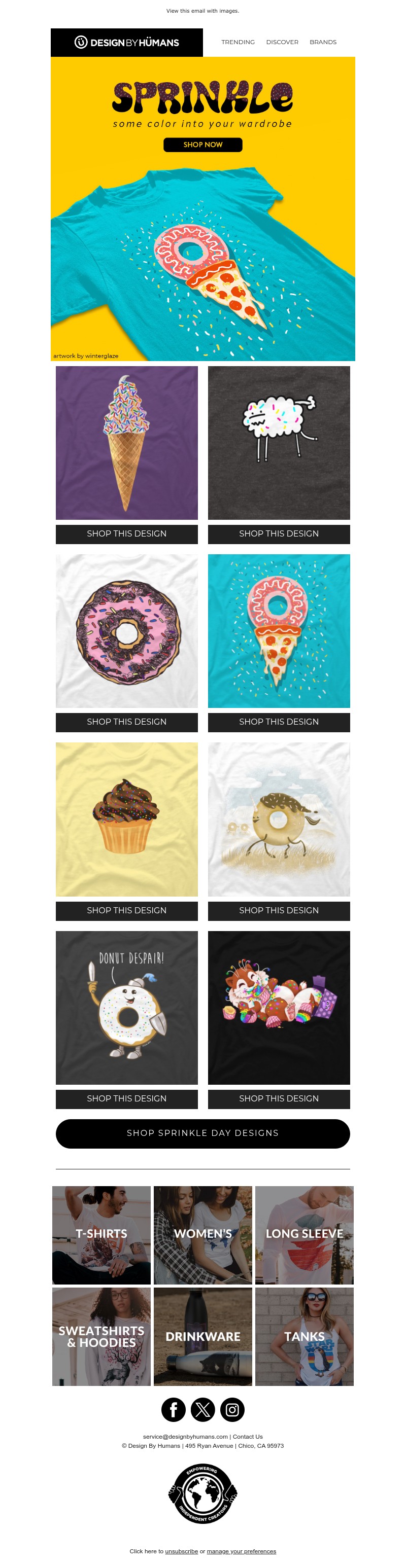Screen dimensions: 406x1568
Task: Open the DISCOVER menu link
Action: coord(282,42)
